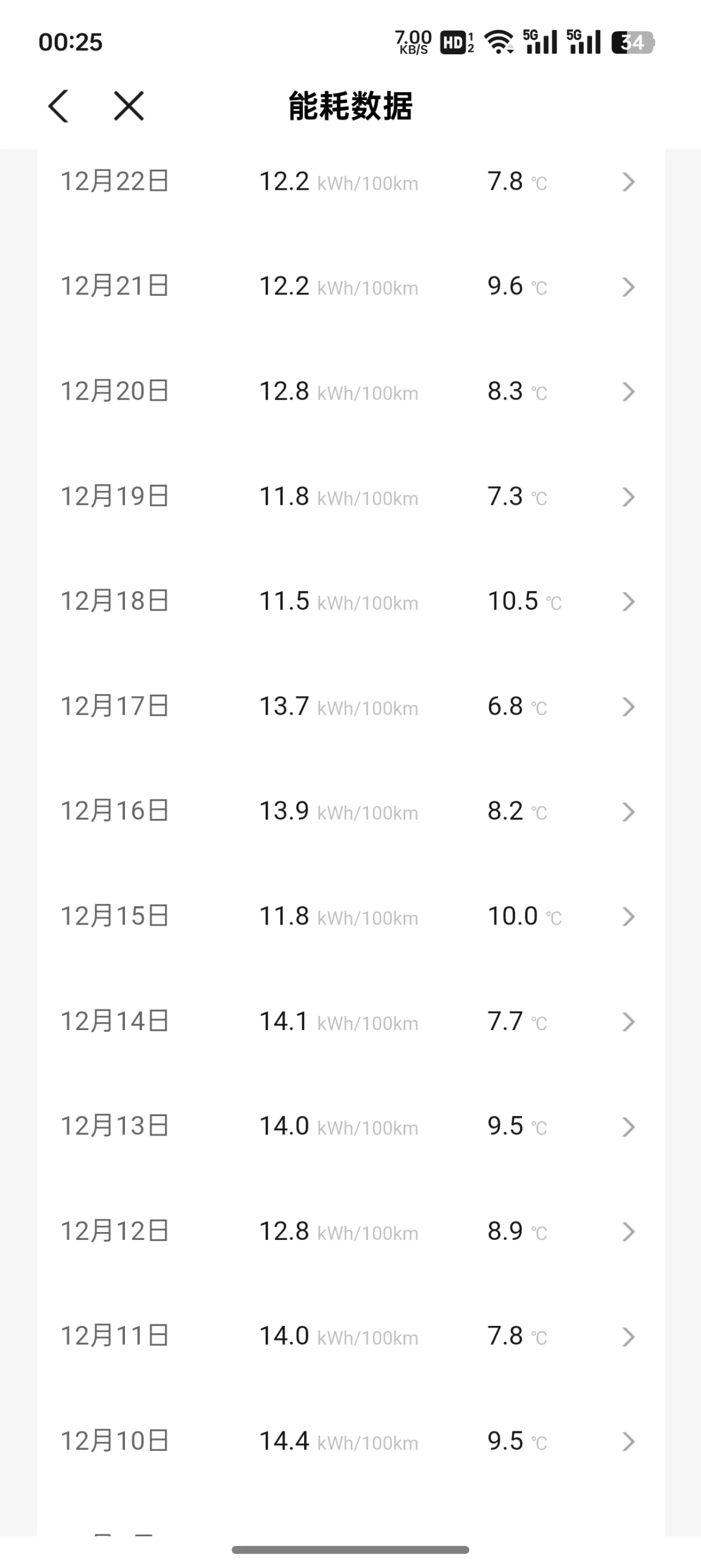The image size is (701, 1568).
Task: Select the 12月18日 entry
Action: pos(350,601)
